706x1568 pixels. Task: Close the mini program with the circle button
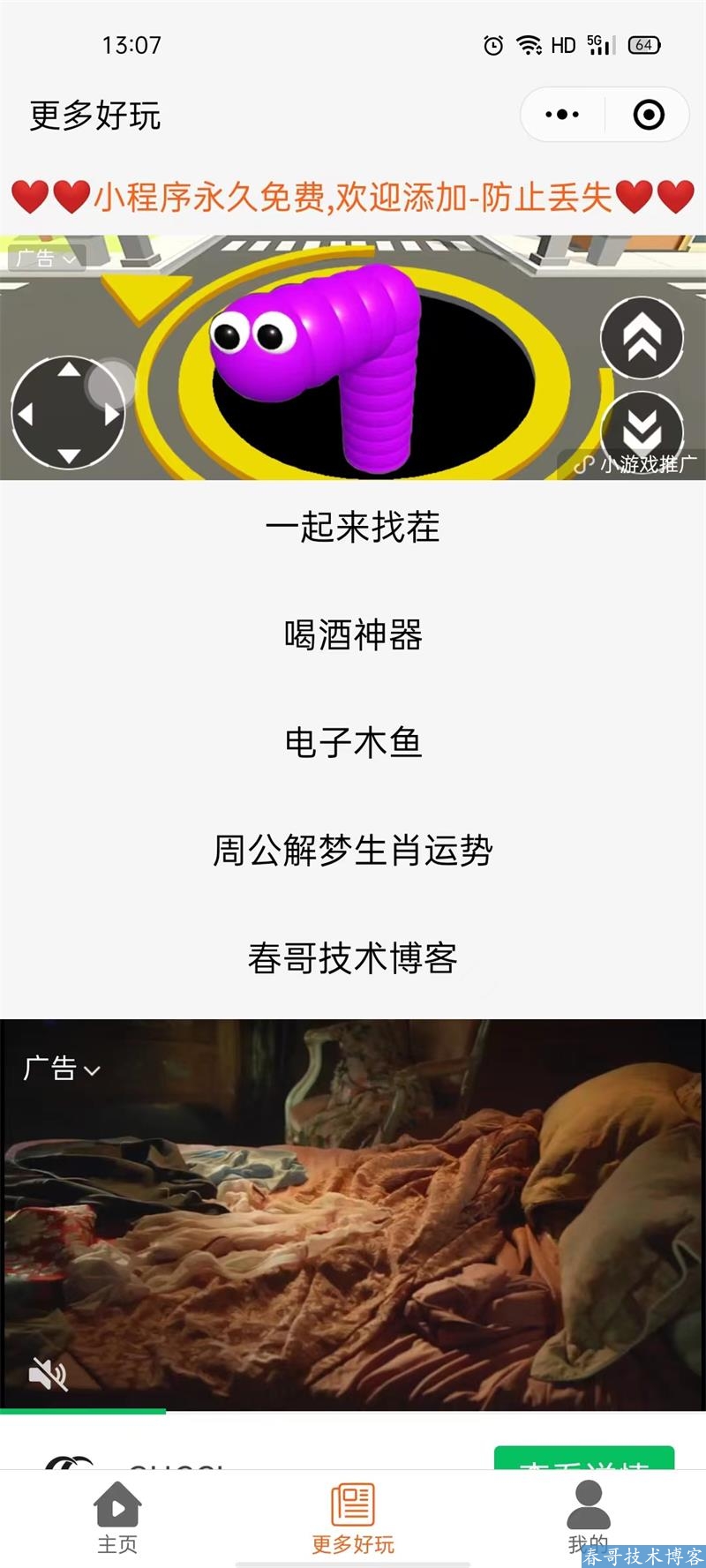coord(649,115)
